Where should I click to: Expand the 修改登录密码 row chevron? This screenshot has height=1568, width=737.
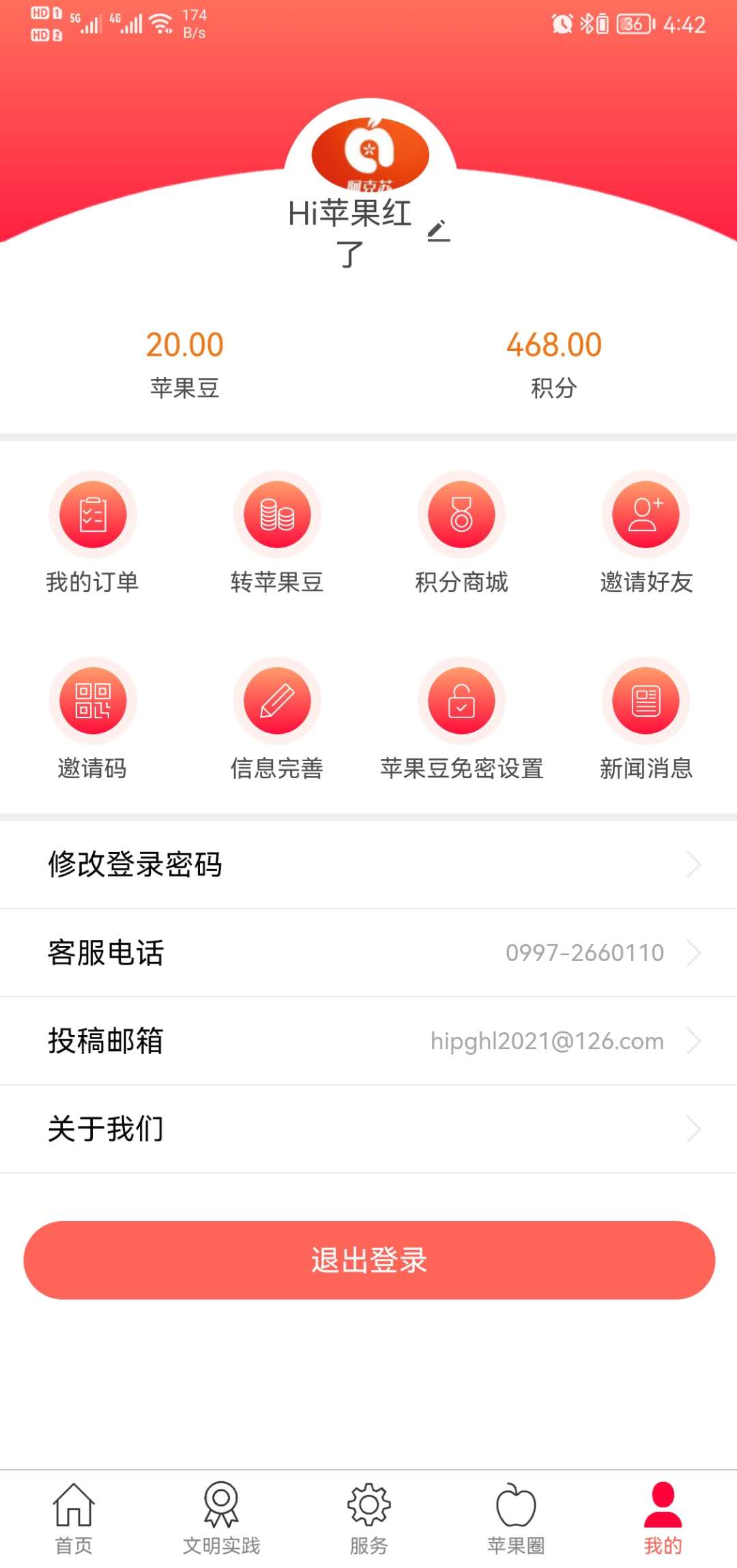coord(694,864)
